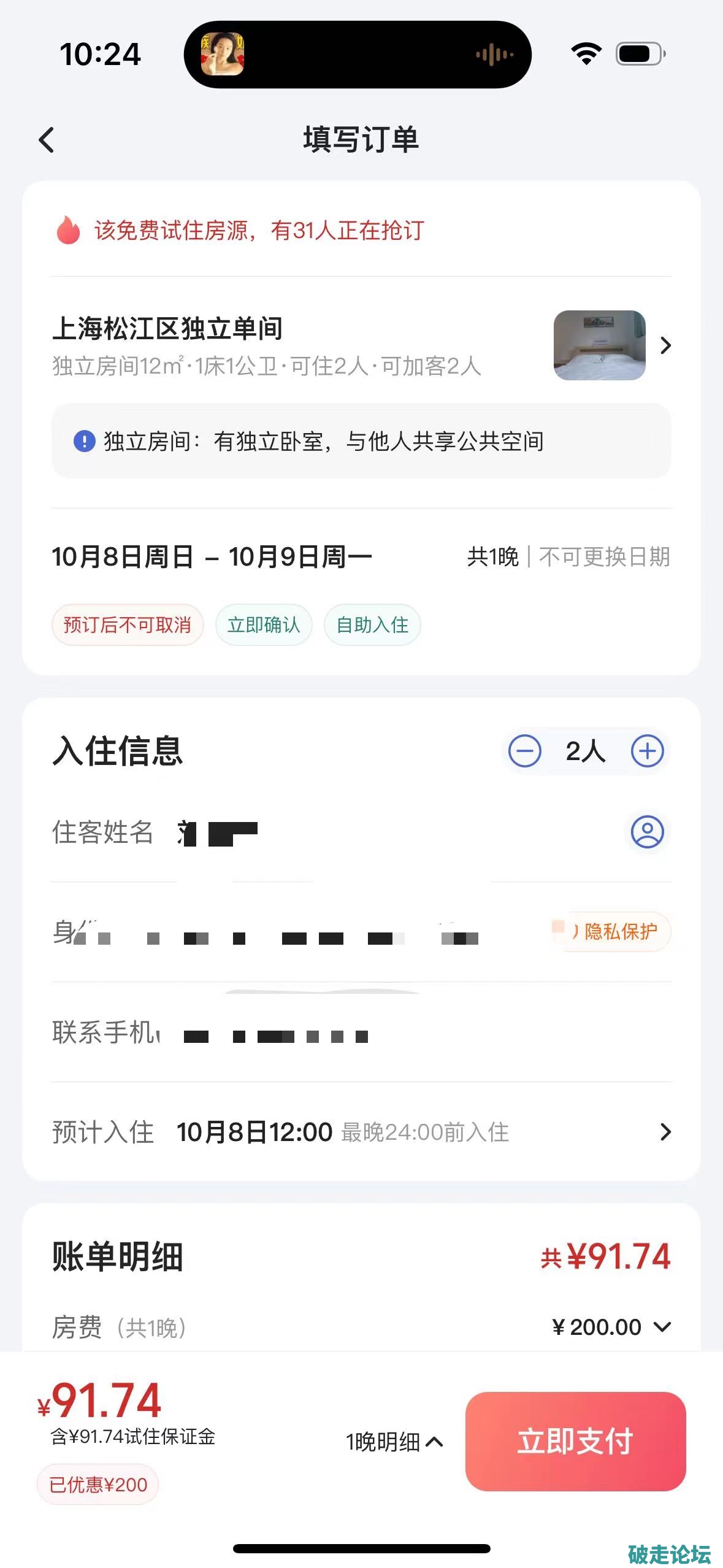Collapse the 1晚明细 panel
Screen dimensions: 723x1568
tap(394, 1442)
